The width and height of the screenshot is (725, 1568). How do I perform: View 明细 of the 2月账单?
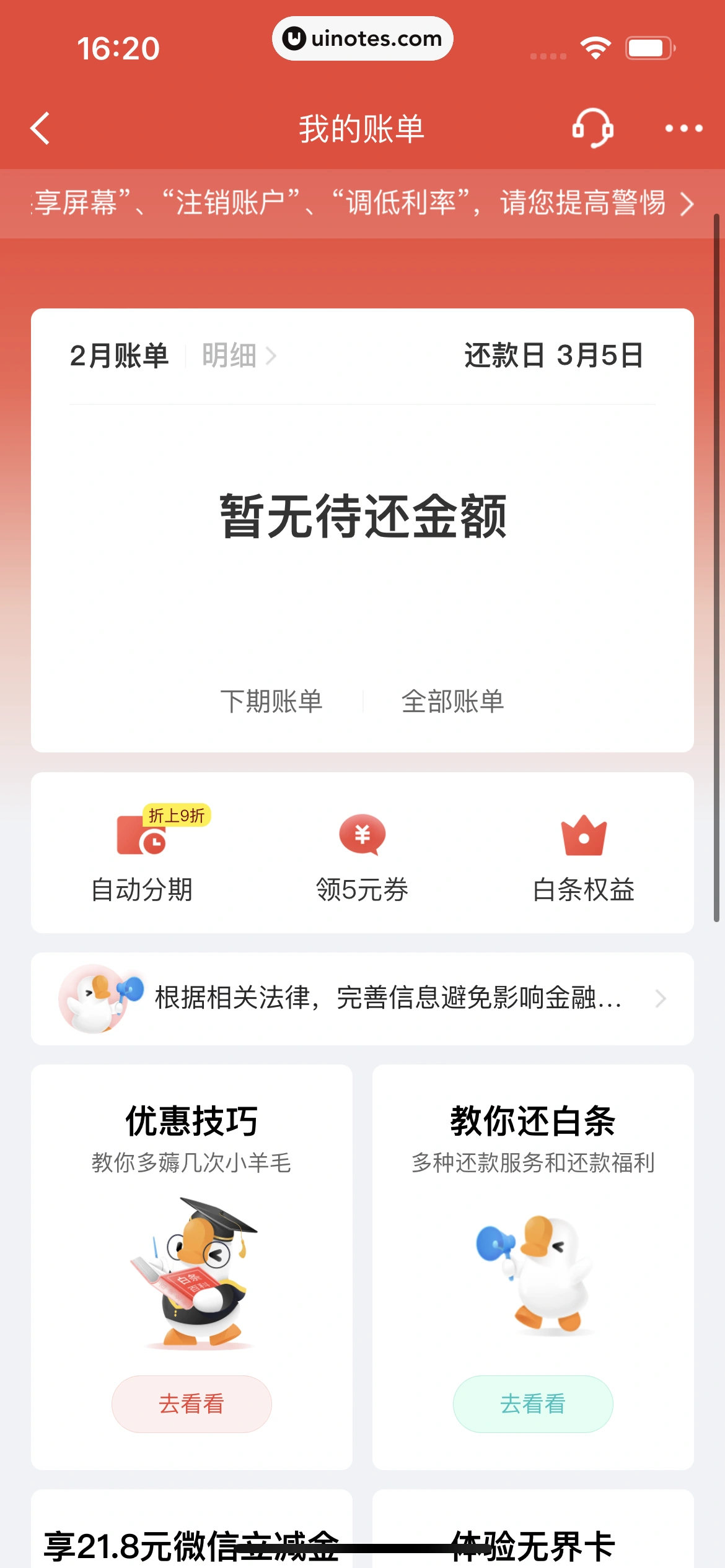point(239,356)
